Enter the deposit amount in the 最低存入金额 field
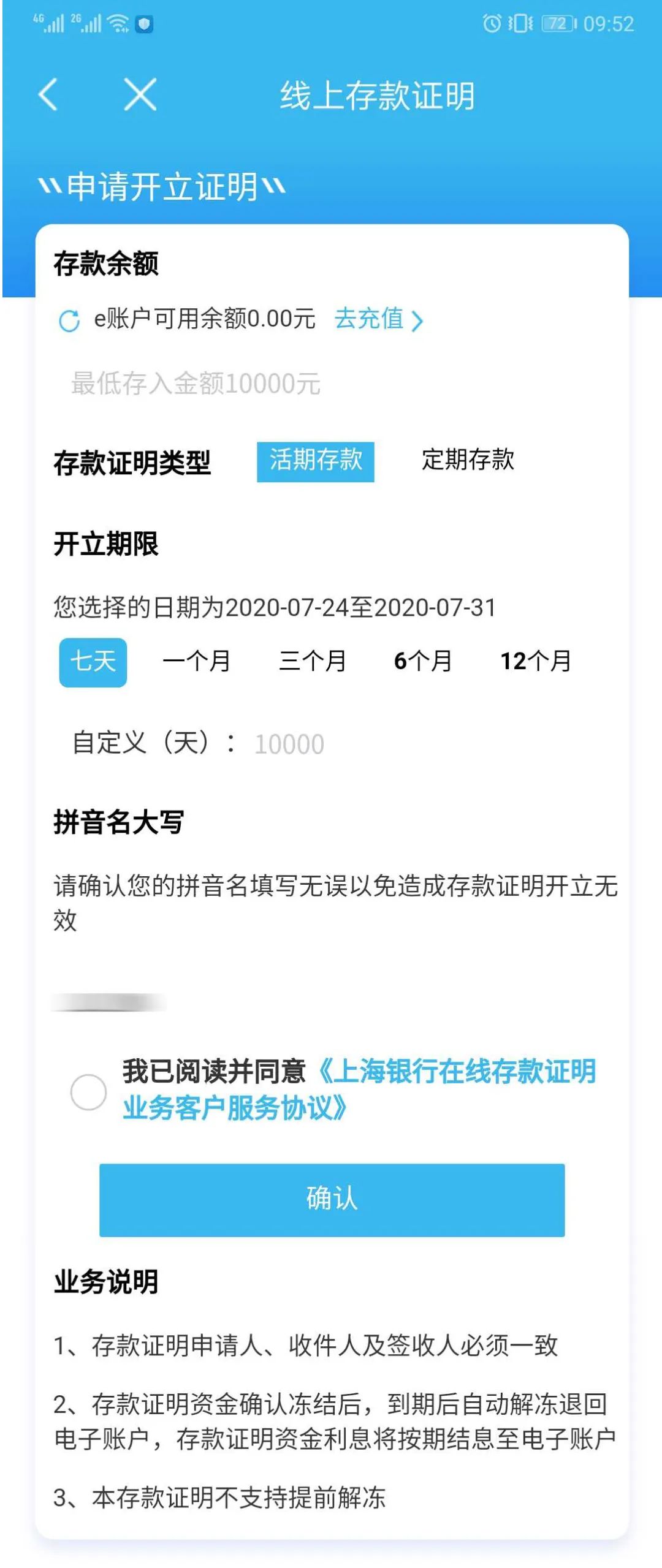Viewport: 662px width, 1568px height. pos(331,384)
